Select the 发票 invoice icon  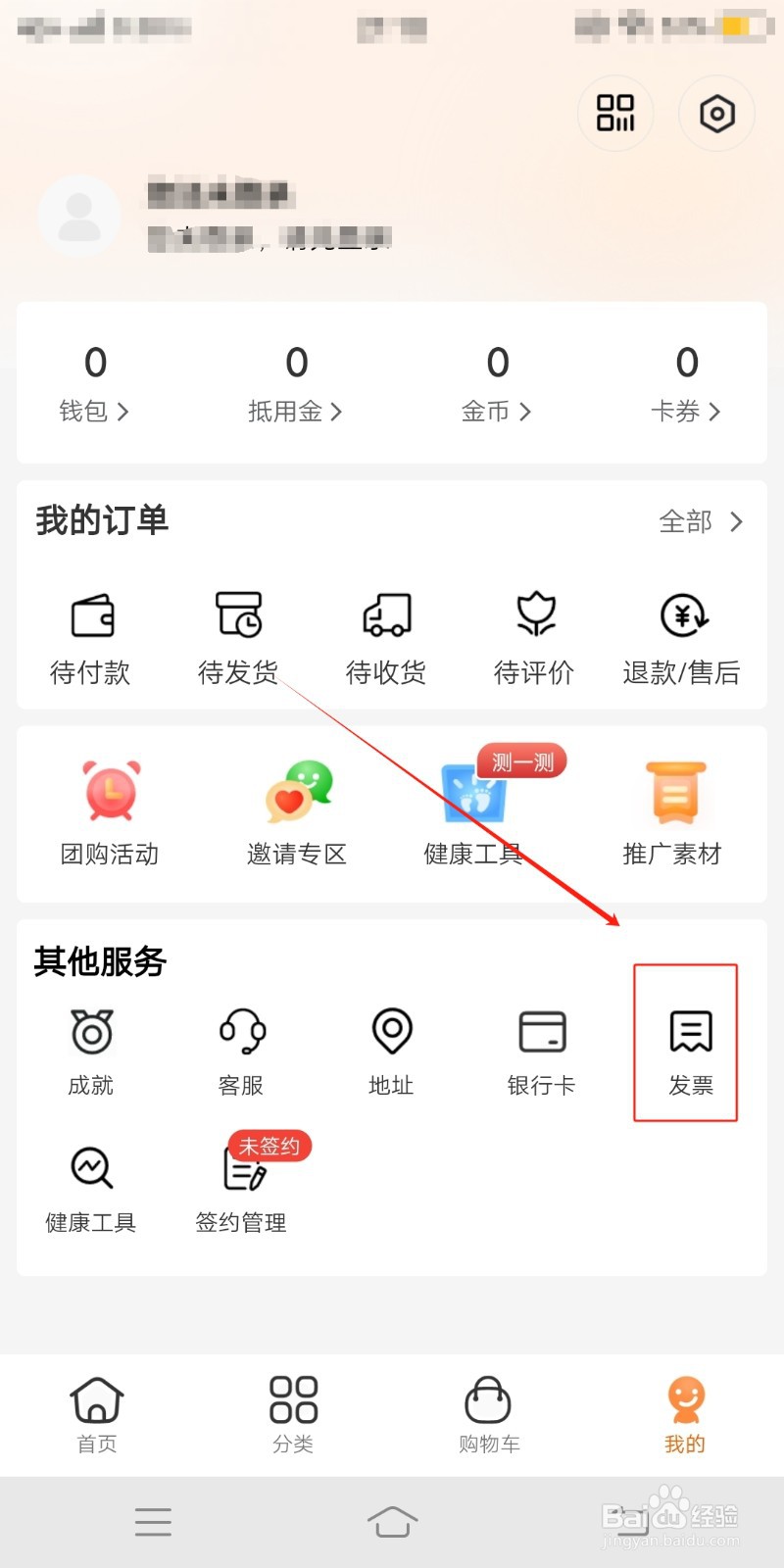tap(686, 1031)
